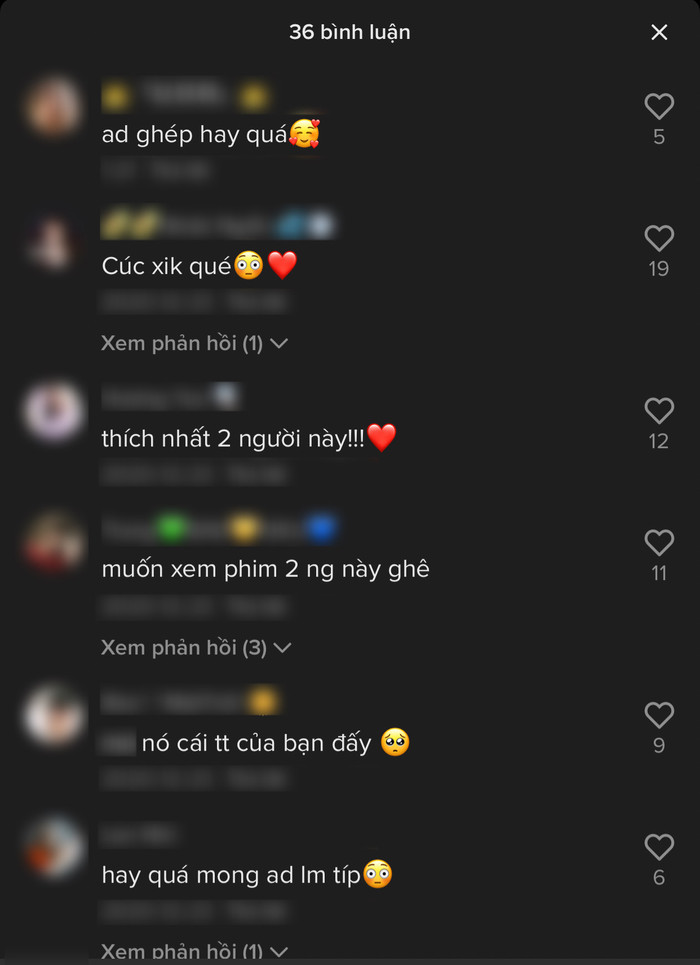Like the comment 'ad ghép hay quá'
This screenshot has height=965, width=700.
[x=659, y=105]
